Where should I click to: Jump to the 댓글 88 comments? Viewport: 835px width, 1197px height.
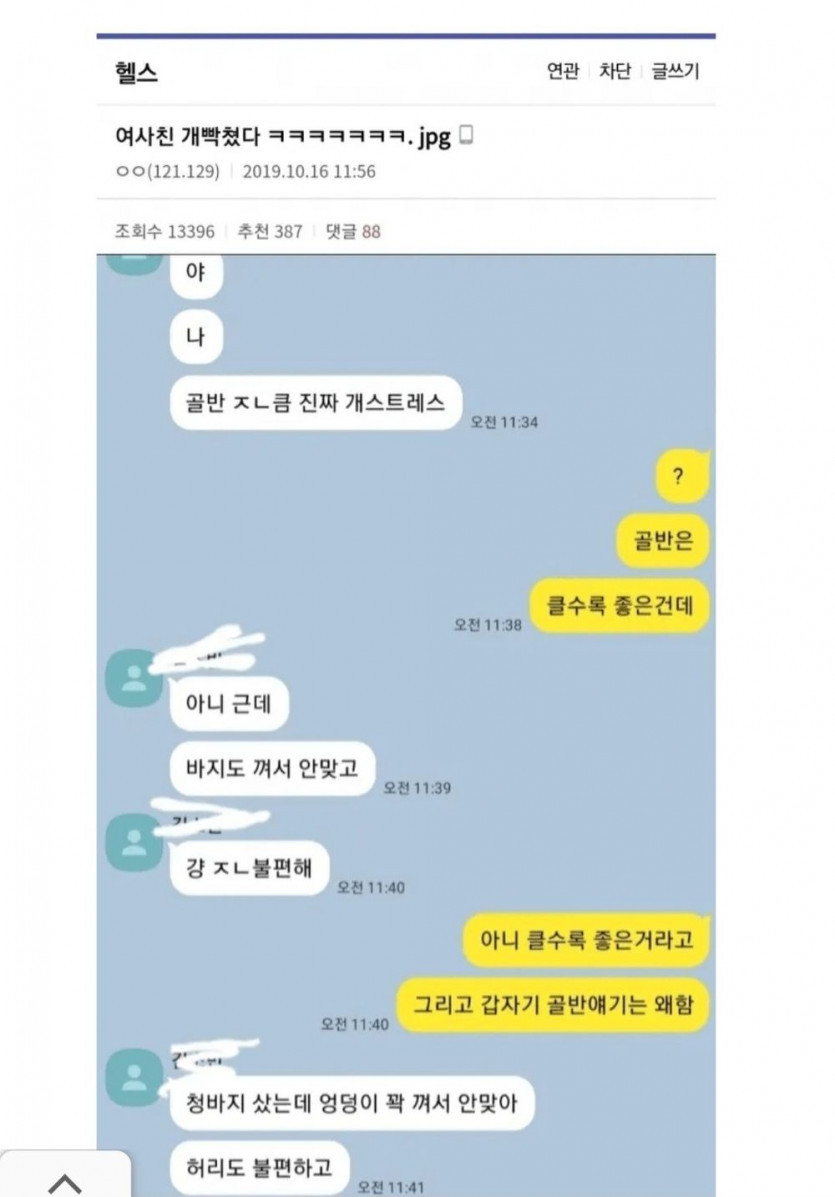[x=353, y=231]
